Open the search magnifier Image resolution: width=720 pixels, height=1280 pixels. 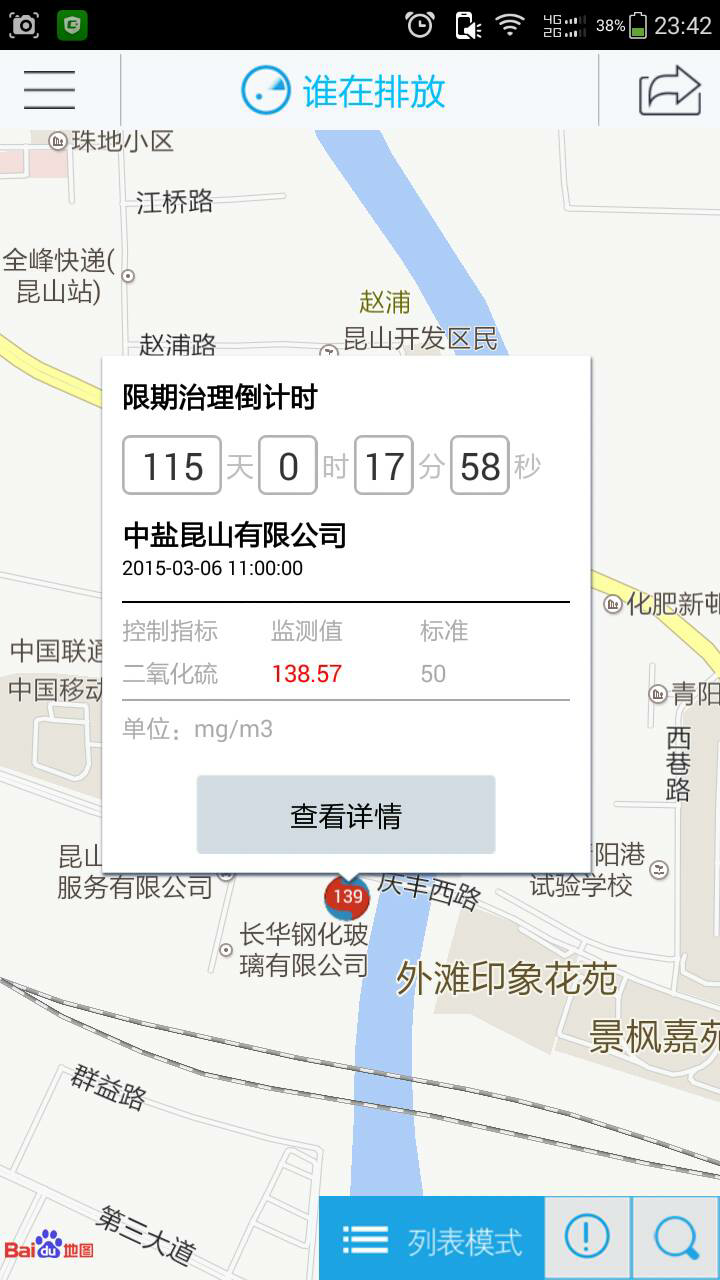pyautogui.click(x=676, y=1239)
